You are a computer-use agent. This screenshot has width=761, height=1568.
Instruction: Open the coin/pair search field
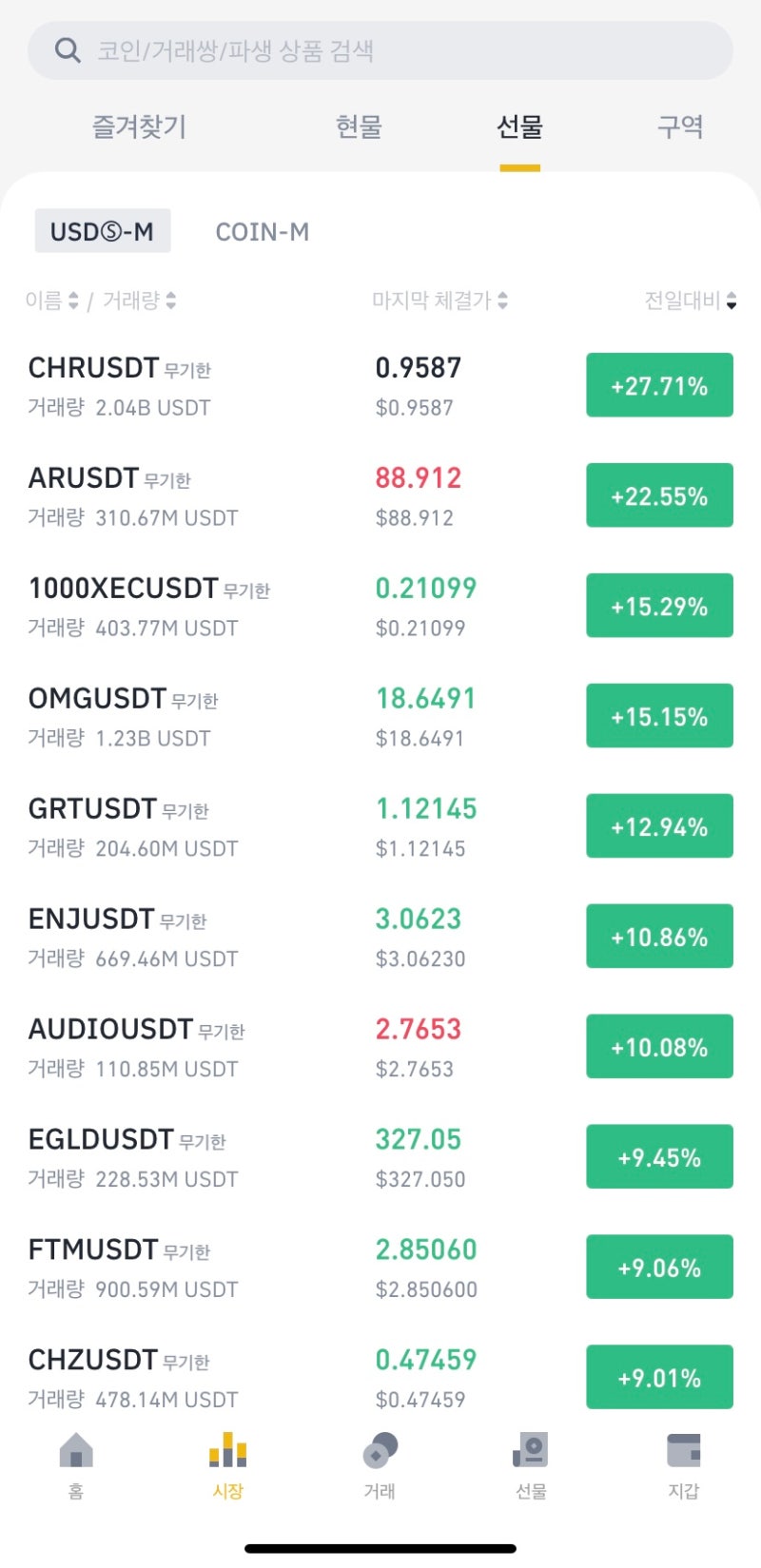pos(380,50)
